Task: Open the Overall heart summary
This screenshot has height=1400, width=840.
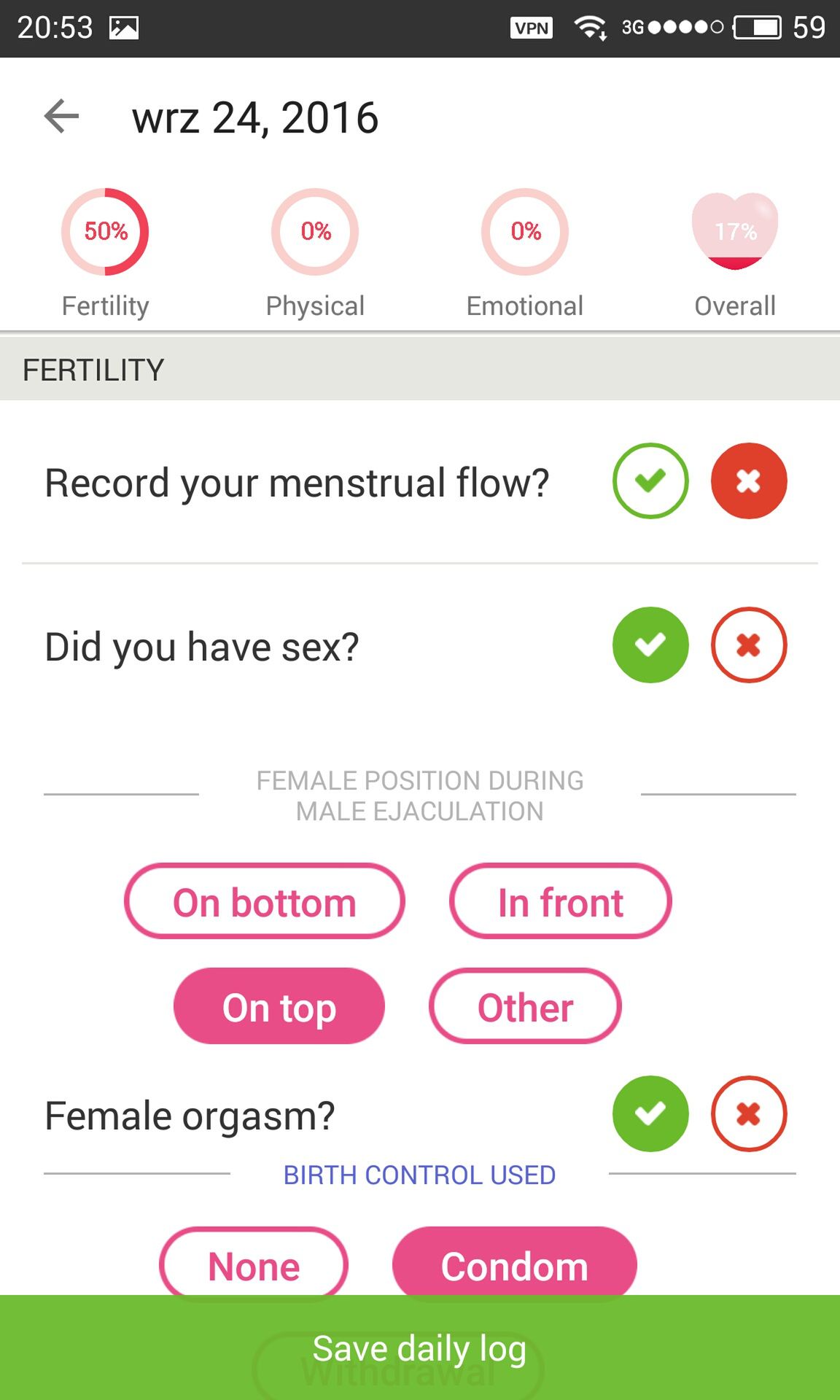Action: [735, 253]
